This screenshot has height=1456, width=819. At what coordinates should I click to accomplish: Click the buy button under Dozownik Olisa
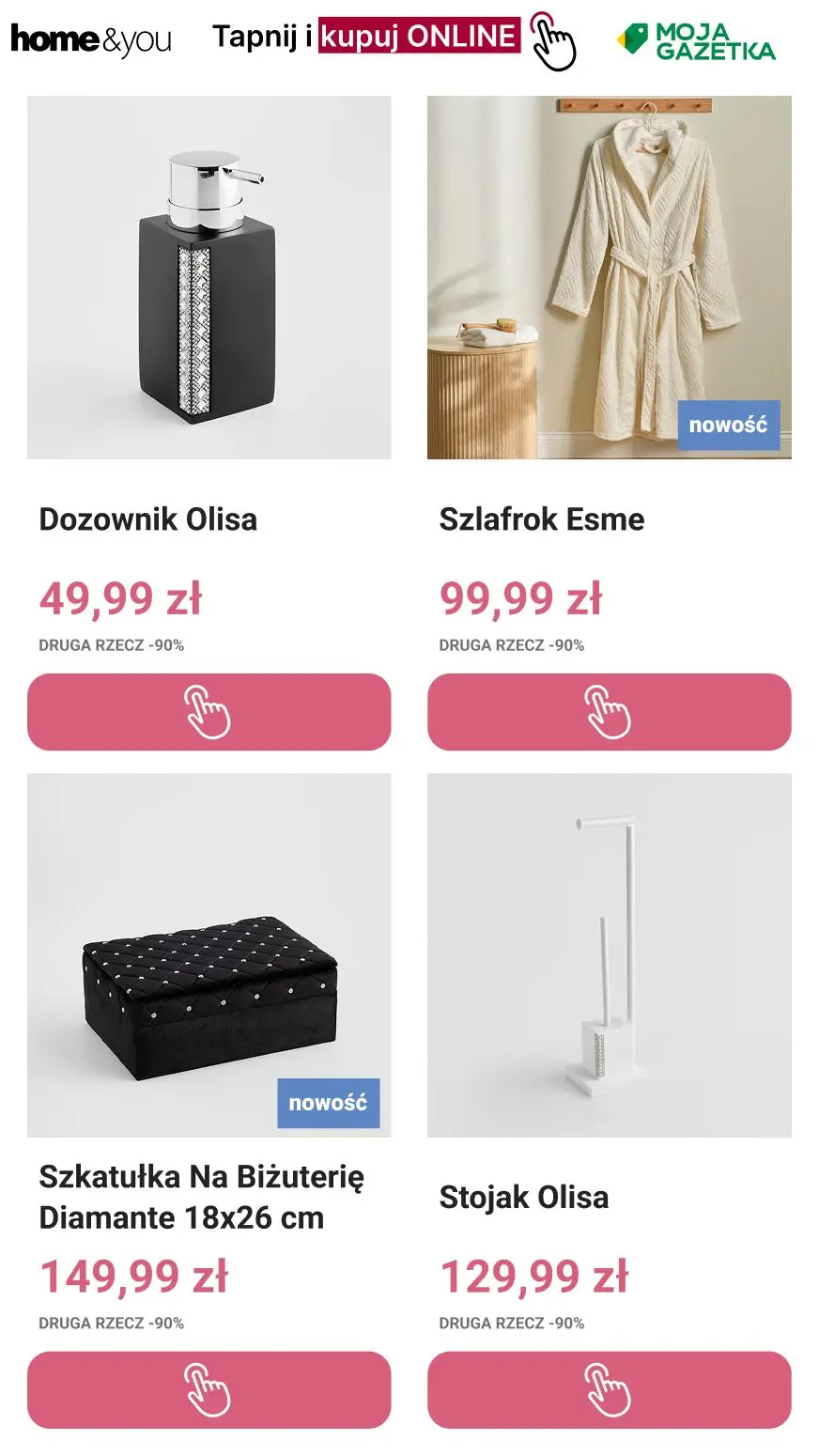(x=209, y=713)
